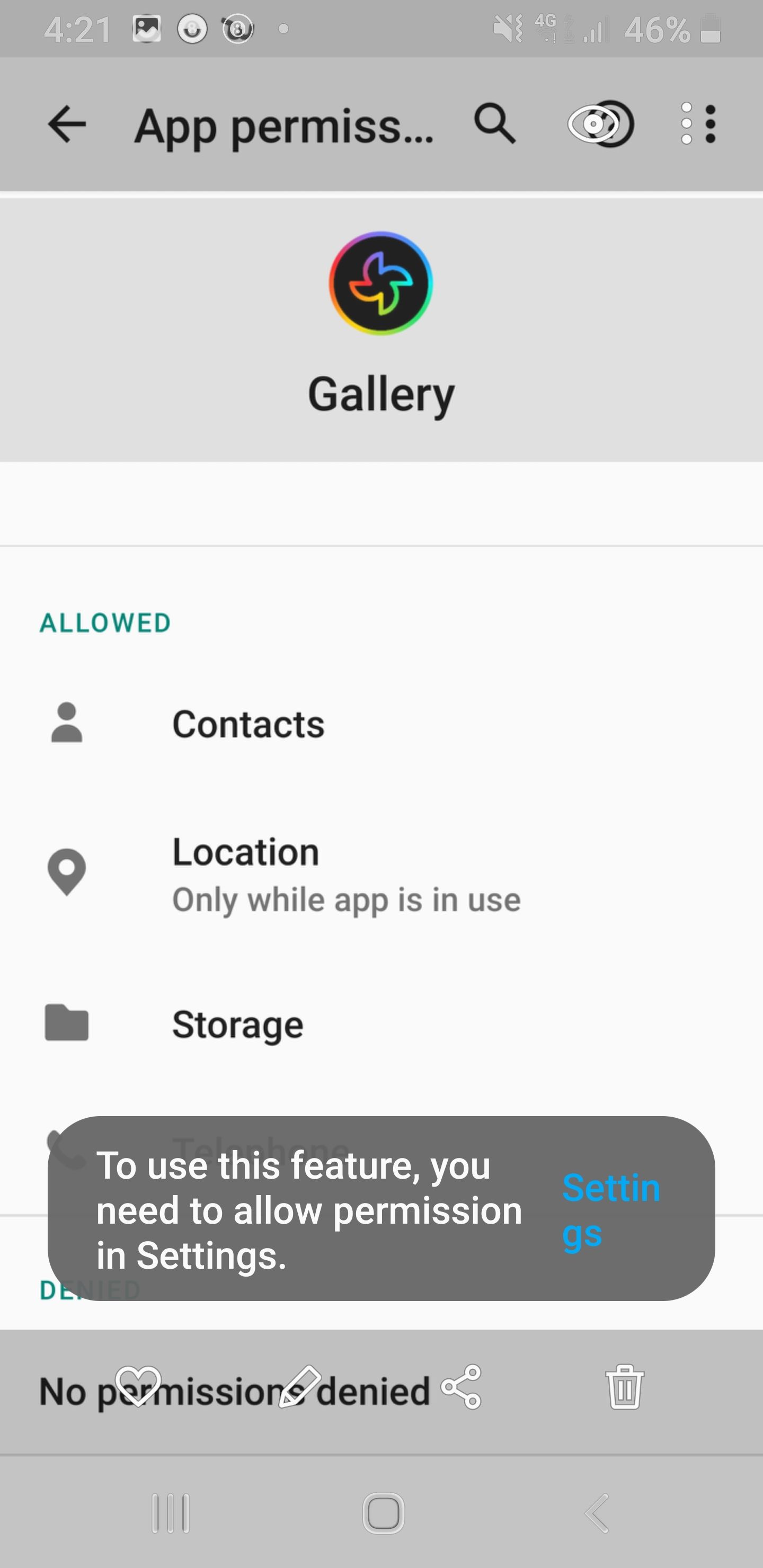Search within app permissions
This screenshot has height=1568, width=763.
[494, 124]
